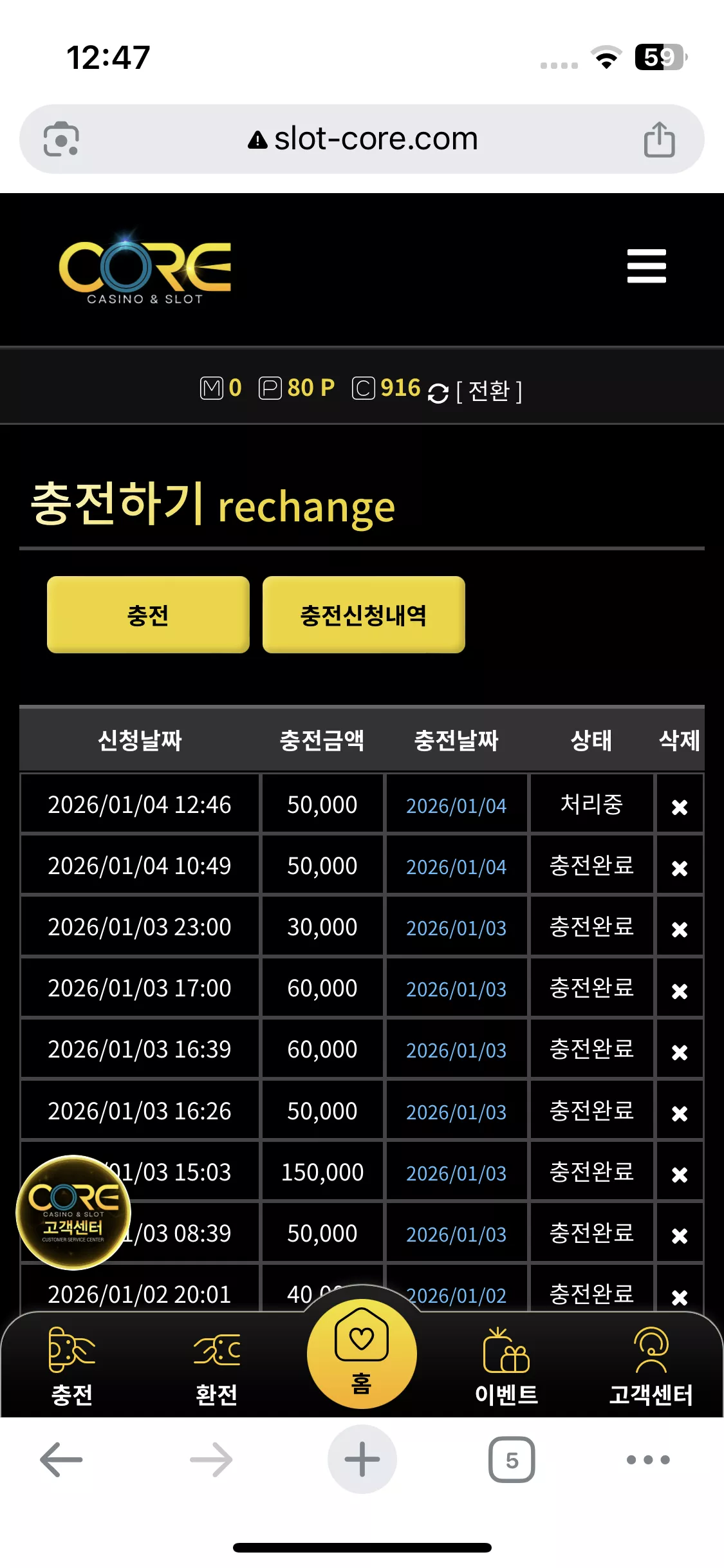Tap the slot-core.com address bar
This screenshot has width=724, height=1568.
click(362, 139)
